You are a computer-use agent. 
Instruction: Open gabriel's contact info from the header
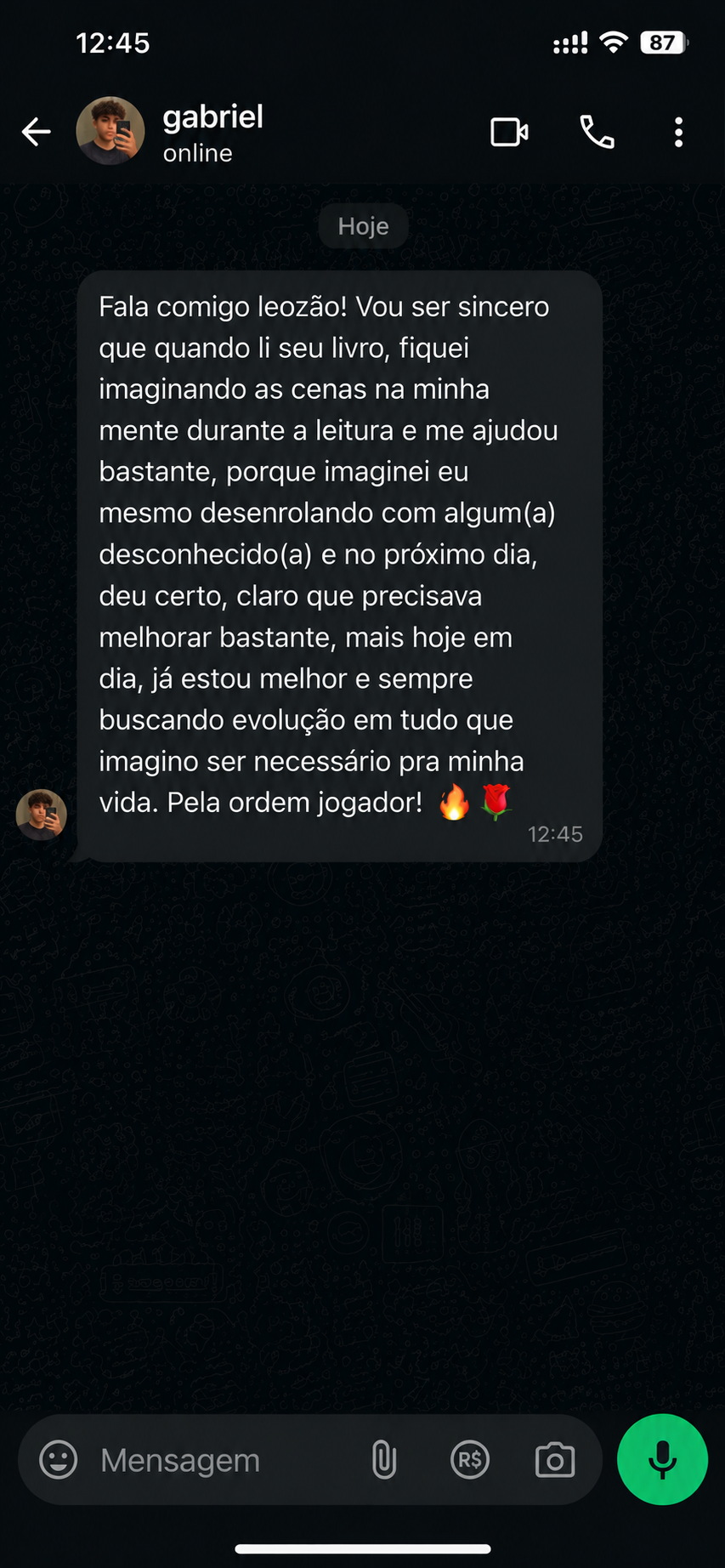[212, 133]
